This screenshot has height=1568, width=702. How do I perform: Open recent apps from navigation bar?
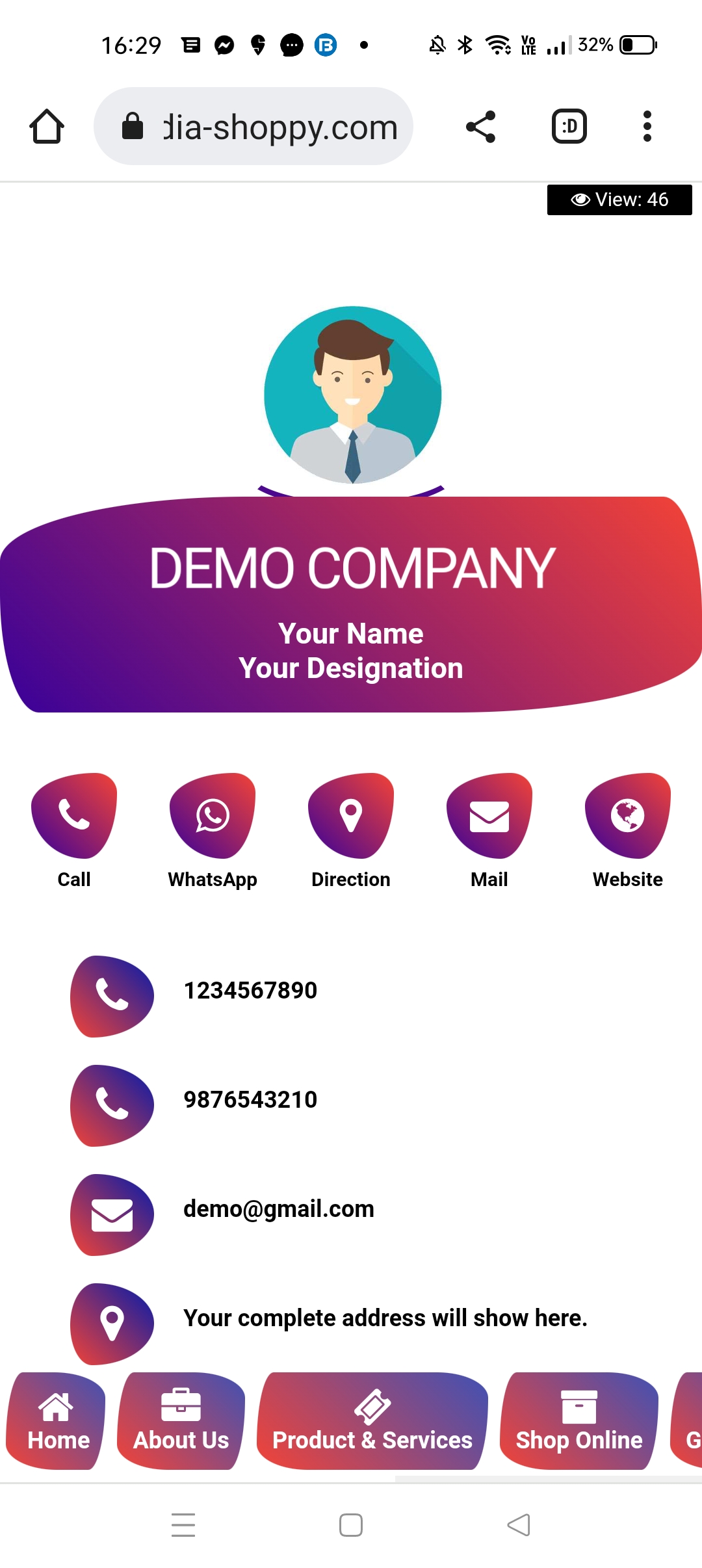[x=183, y=1525]
